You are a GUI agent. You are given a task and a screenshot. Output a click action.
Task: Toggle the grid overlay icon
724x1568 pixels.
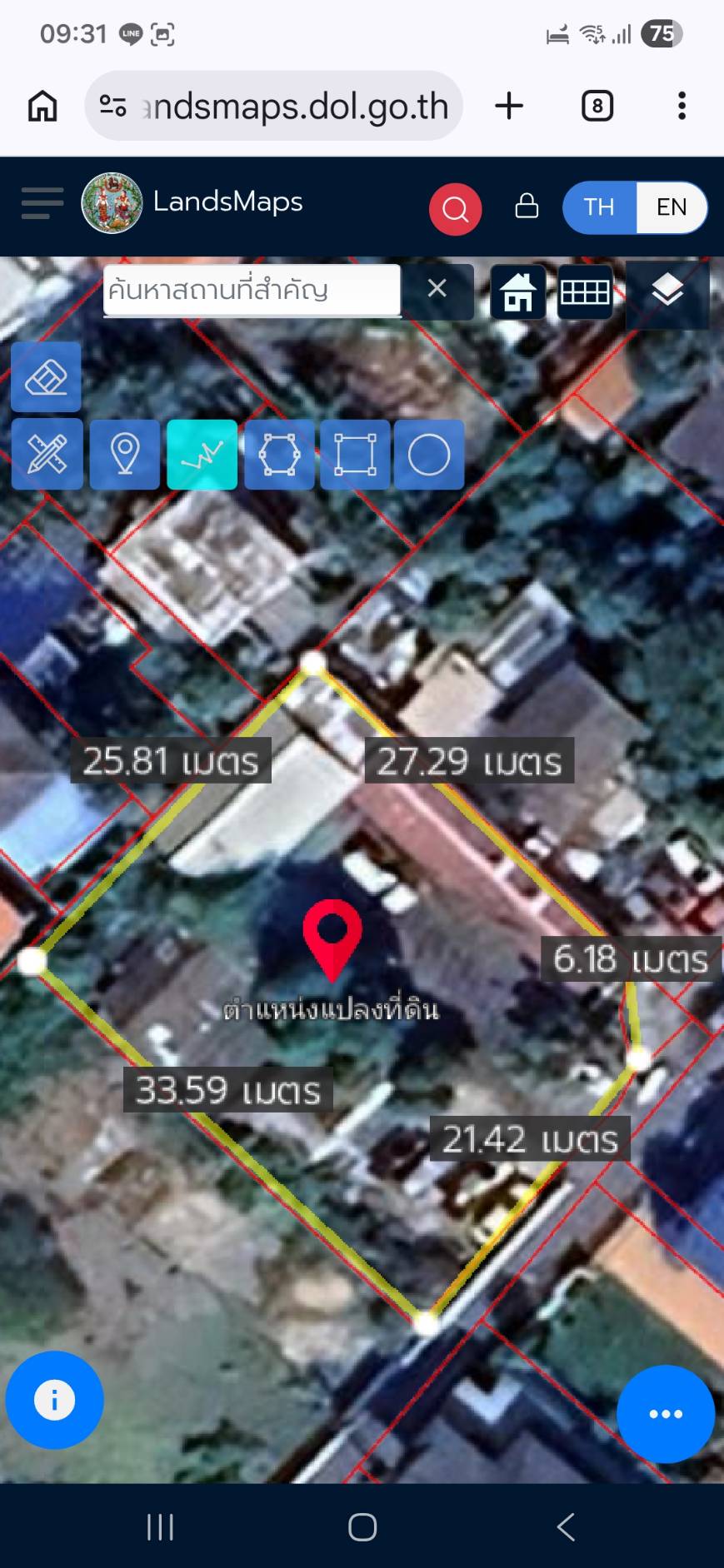tap(584, 292)
